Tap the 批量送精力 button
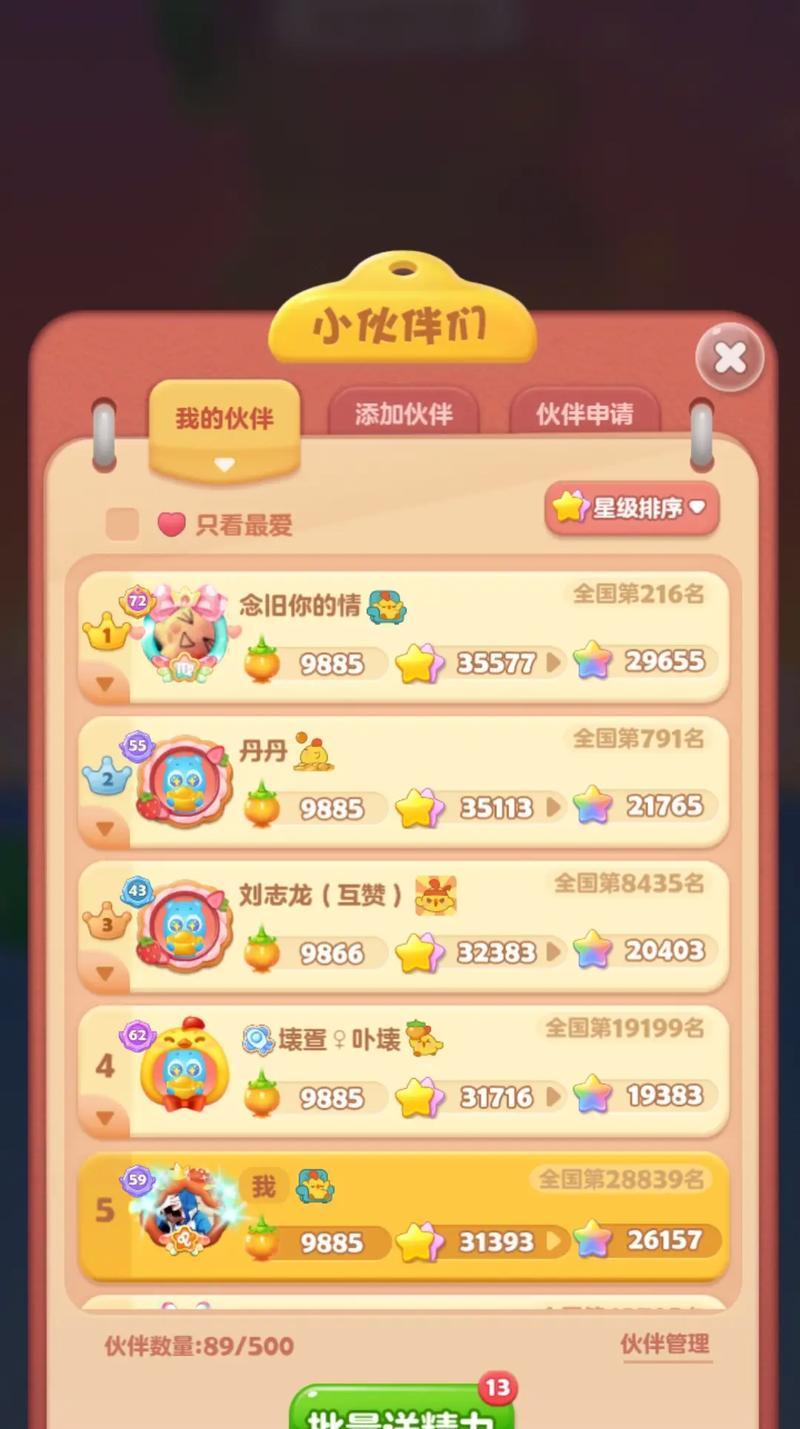 point(402,1410)
